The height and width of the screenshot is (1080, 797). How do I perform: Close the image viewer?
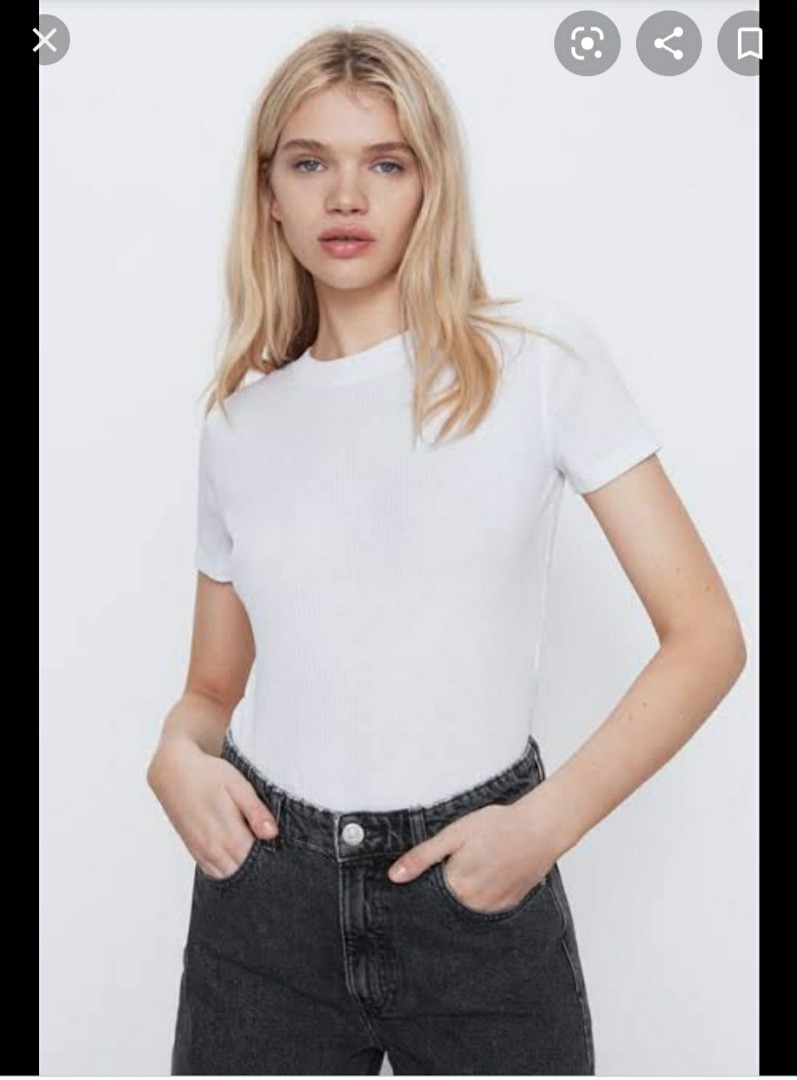(45, 41)
